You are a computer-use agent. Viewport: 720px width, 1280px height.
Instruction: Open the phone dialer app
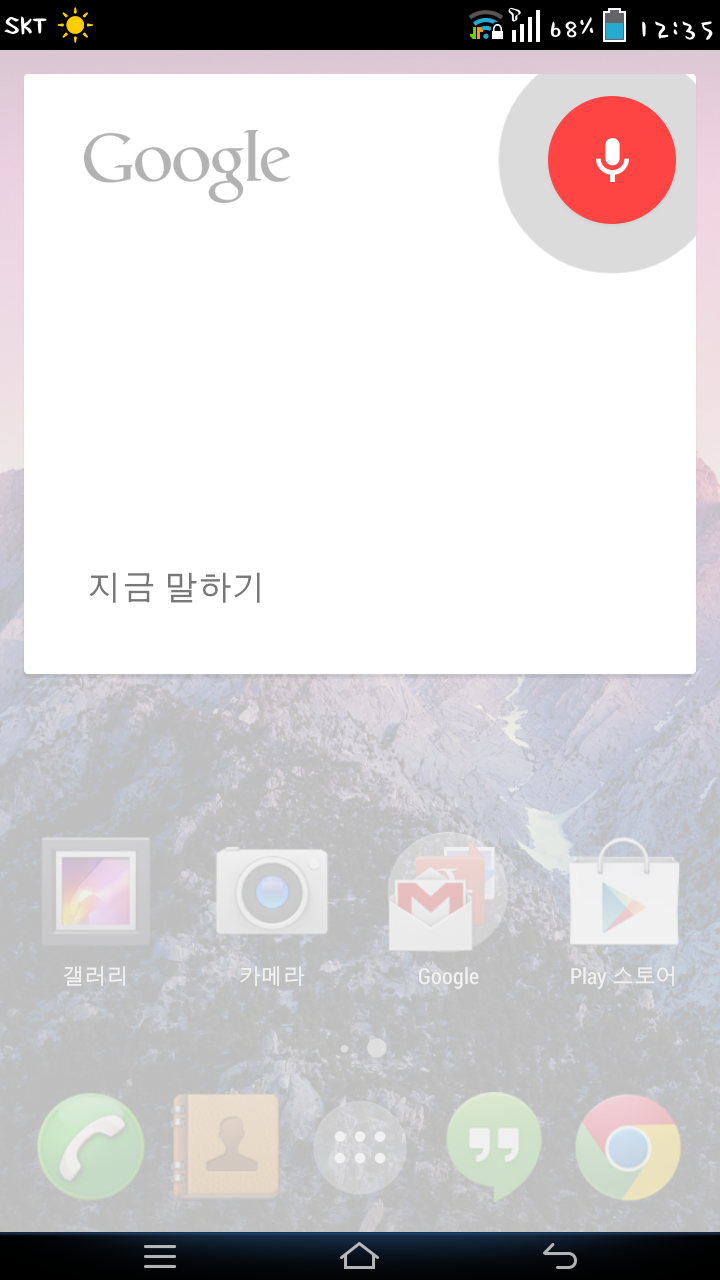pos(90,1146)
